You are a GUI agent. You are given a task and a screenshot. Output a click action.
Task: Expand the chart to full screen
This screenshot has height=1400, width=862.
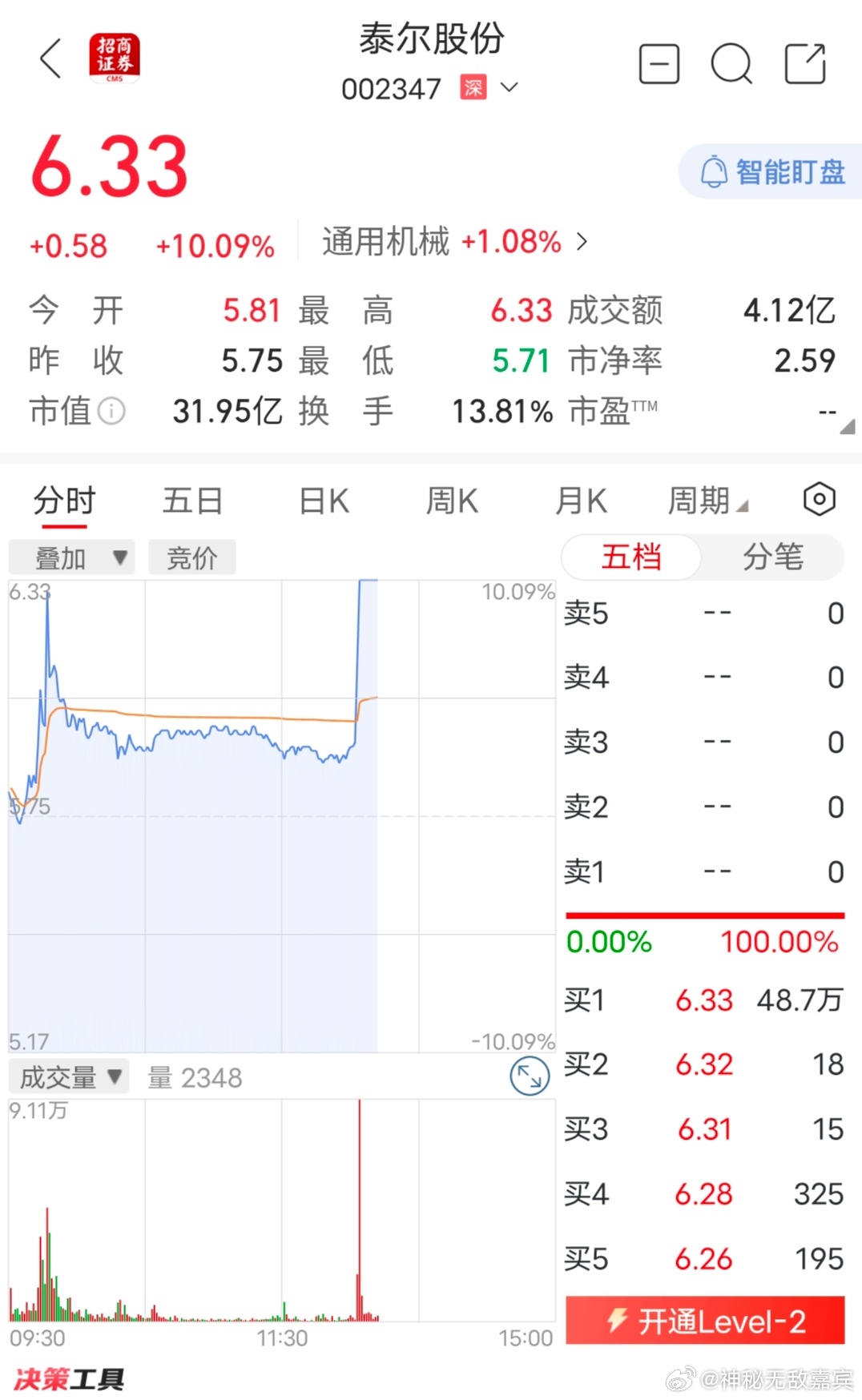point(530,1076)
